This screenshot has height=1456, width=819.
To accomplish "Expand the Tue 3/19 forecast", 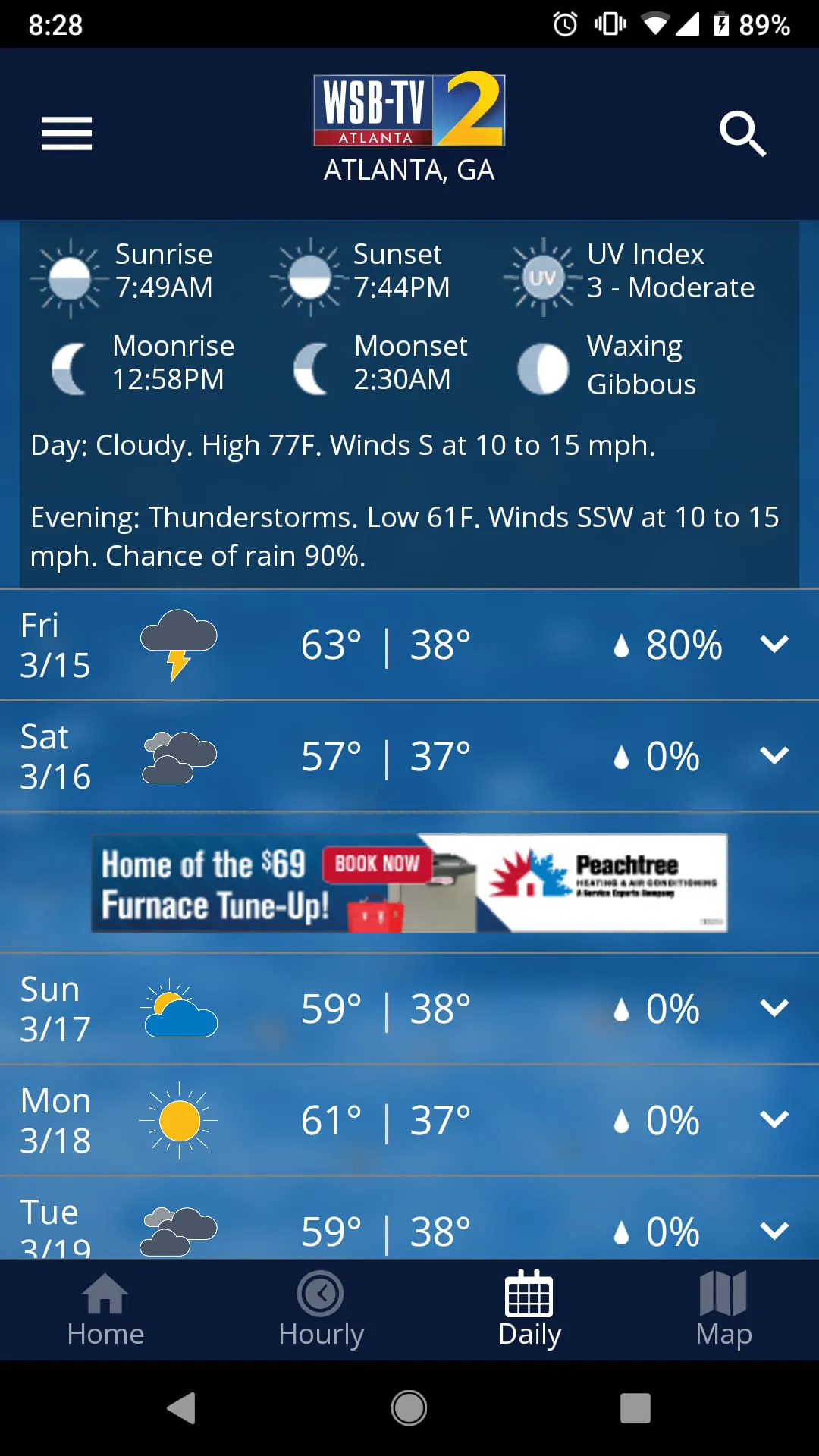I will [773, 1229].
